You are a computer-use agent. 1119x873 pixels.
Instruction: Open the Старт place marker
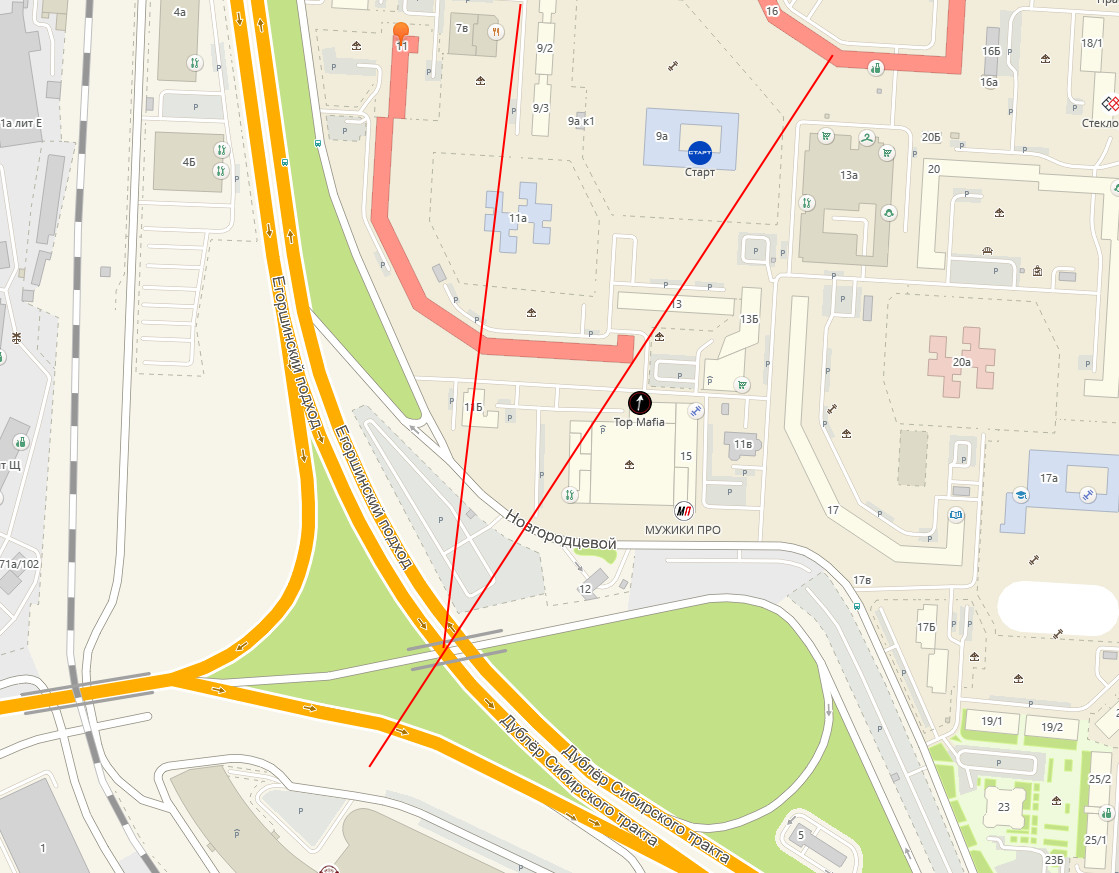[700, 152]
